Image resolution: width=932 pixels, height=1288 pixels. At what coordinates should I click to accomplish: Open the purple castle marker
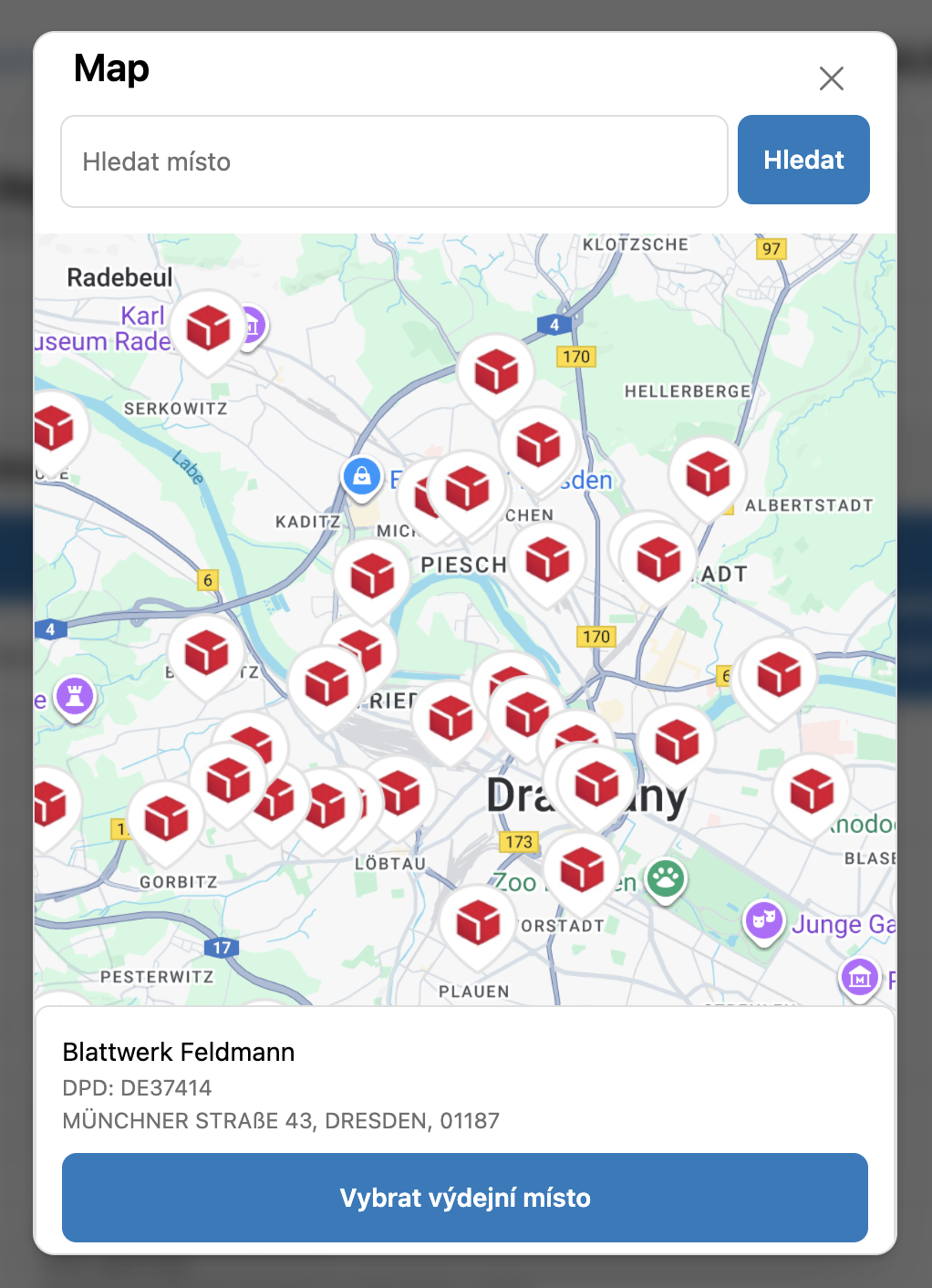75,696
